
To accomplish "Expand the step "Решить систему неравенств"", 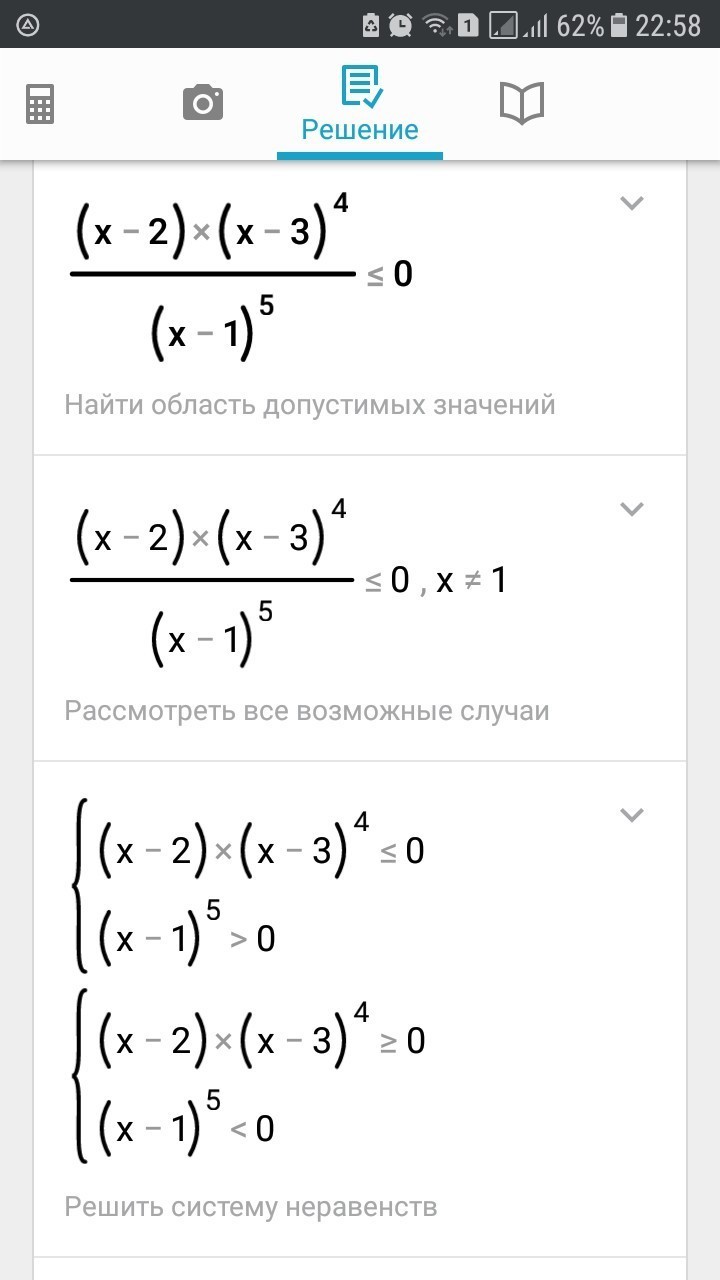I will [631, 815].
